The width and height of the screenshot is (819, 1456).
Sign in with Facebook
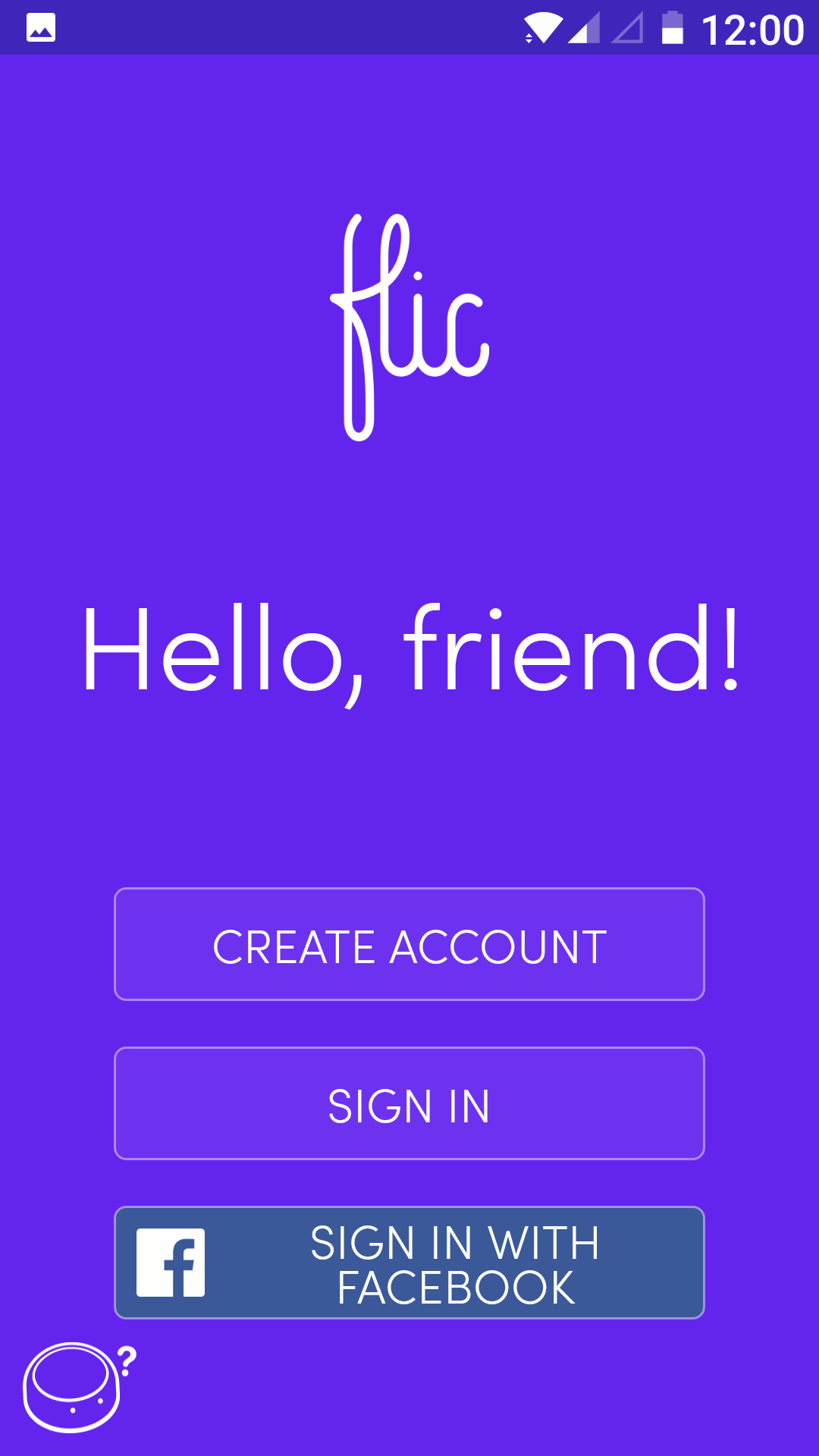tap(409, 1263)
